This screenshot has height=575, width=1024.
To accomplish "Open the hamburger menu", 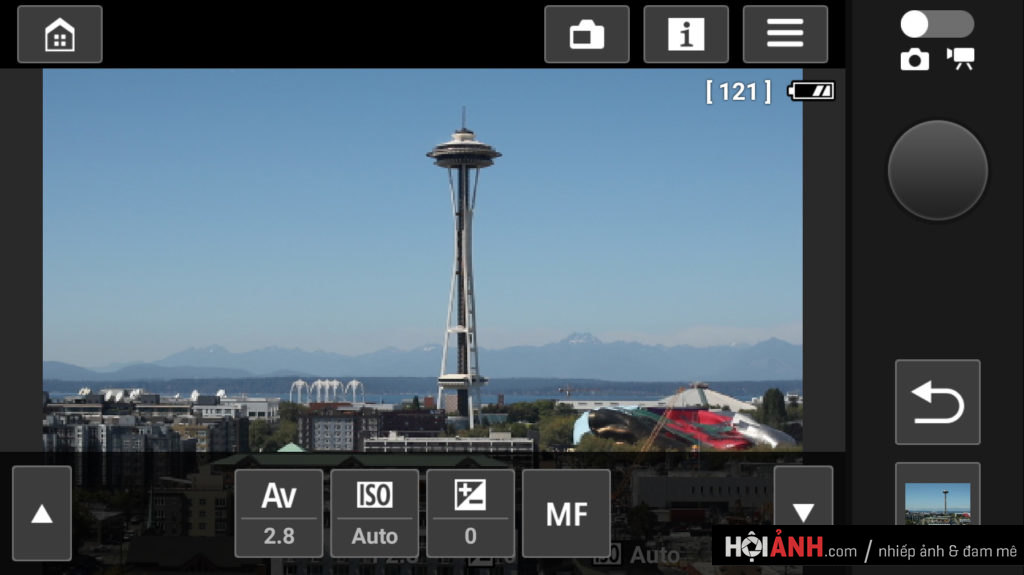I will tap(785, 35).
